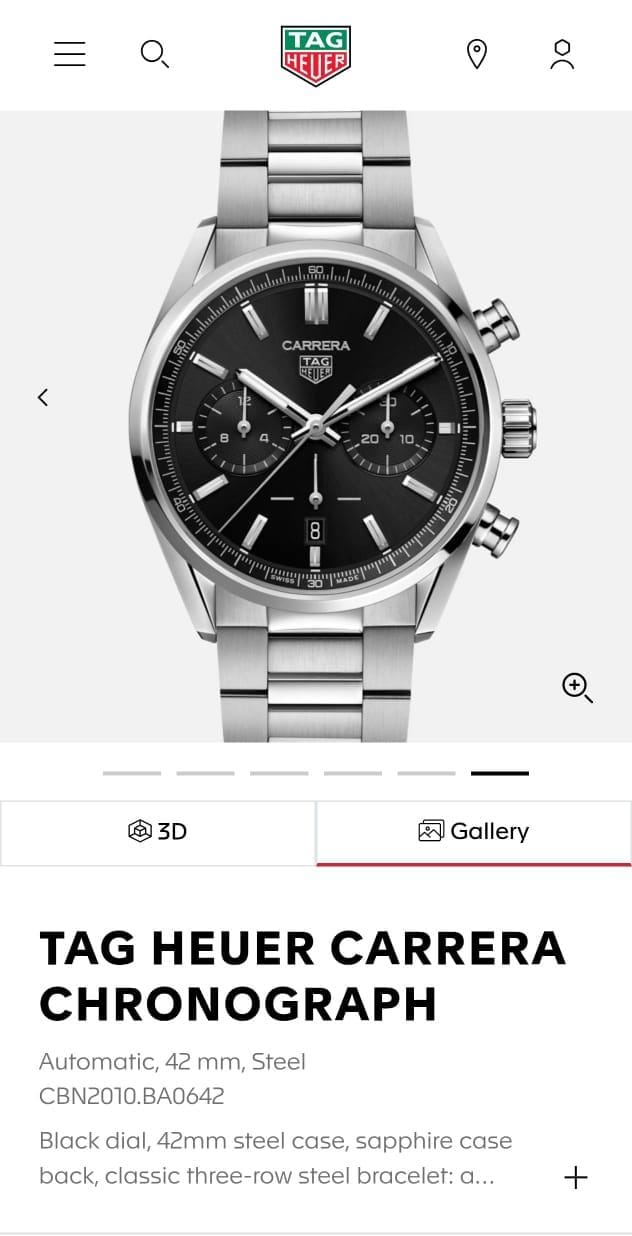Show the previous watch image
This screenshot has height=1236, width=632.
click(43, 397)
